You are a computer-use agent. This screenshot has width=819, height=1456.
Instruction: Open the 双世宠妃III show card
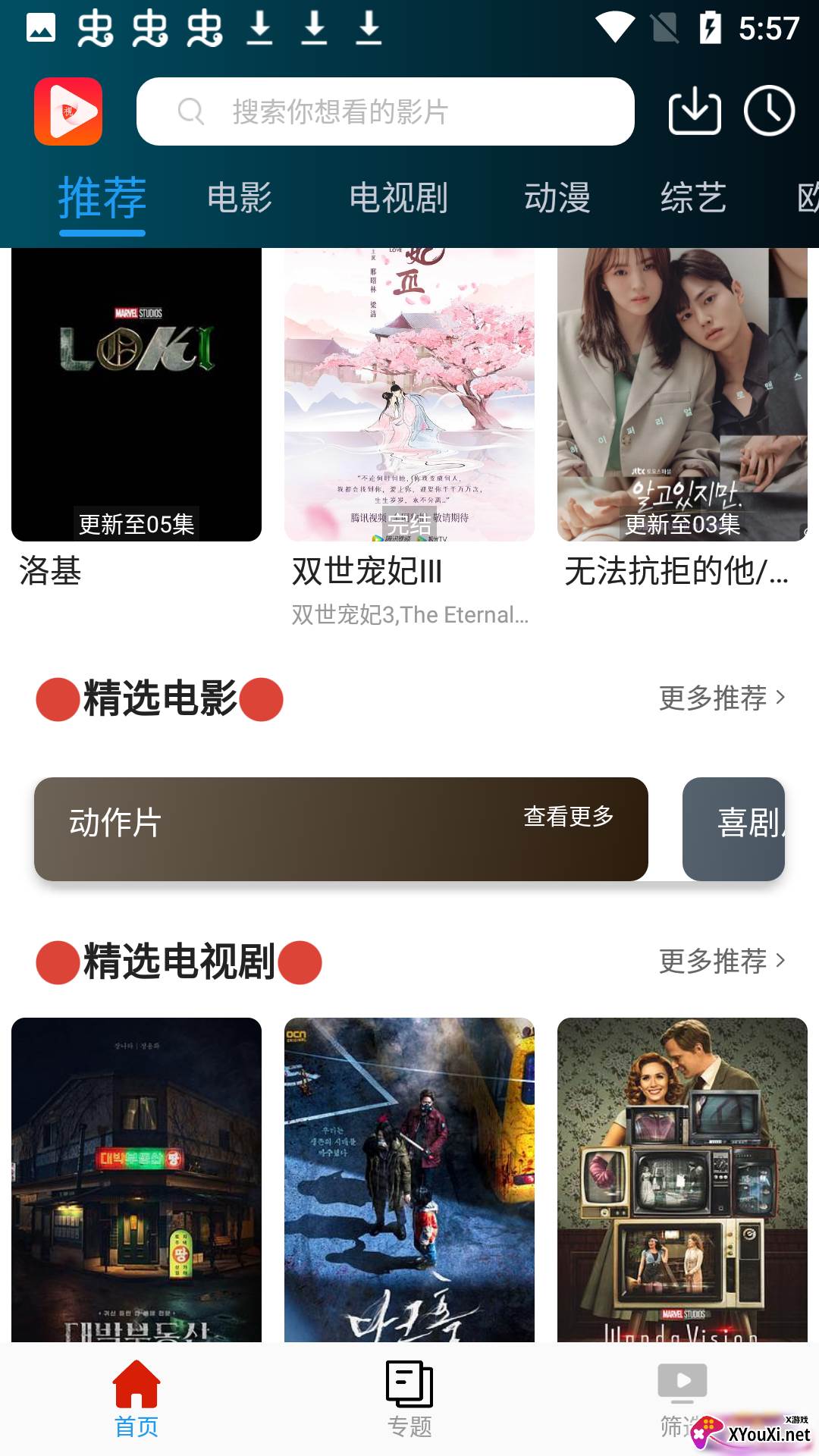pyautogui.click(x=409, y=394)
